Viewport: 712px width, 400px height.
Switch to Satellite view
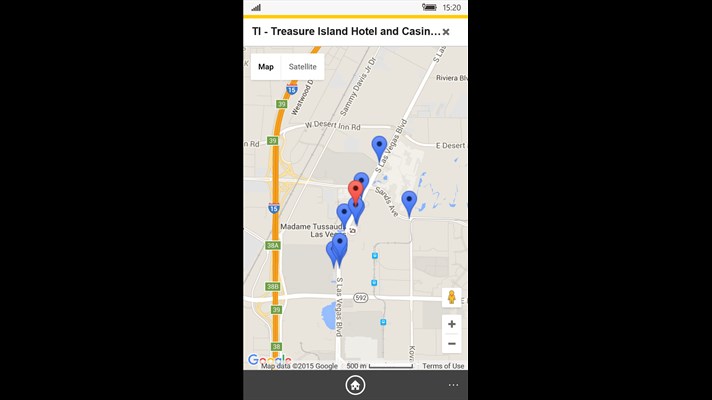coord(302,67)
